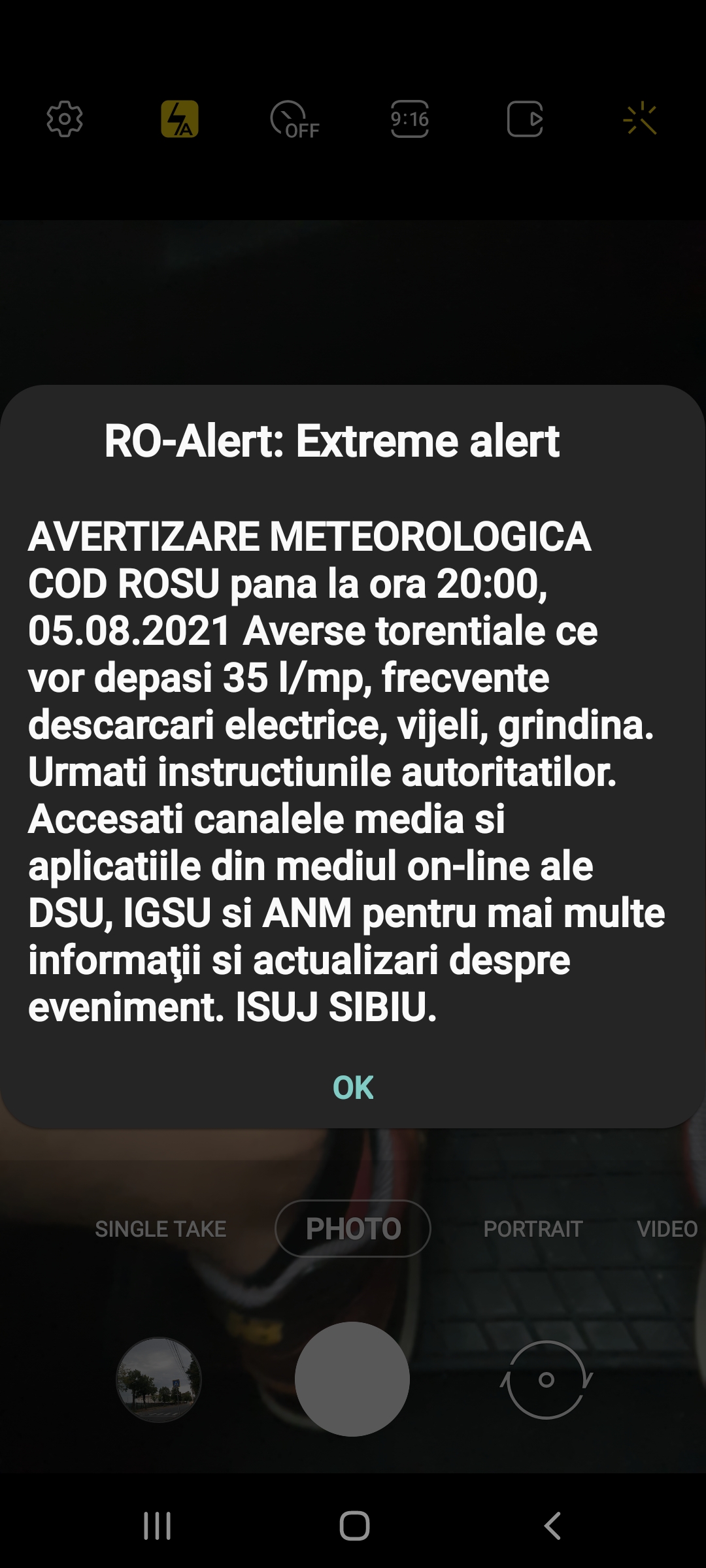This screenshot has width=706, height=1568.
Task: Change the 9:16 aspect ratio
Action: point(410,119)
